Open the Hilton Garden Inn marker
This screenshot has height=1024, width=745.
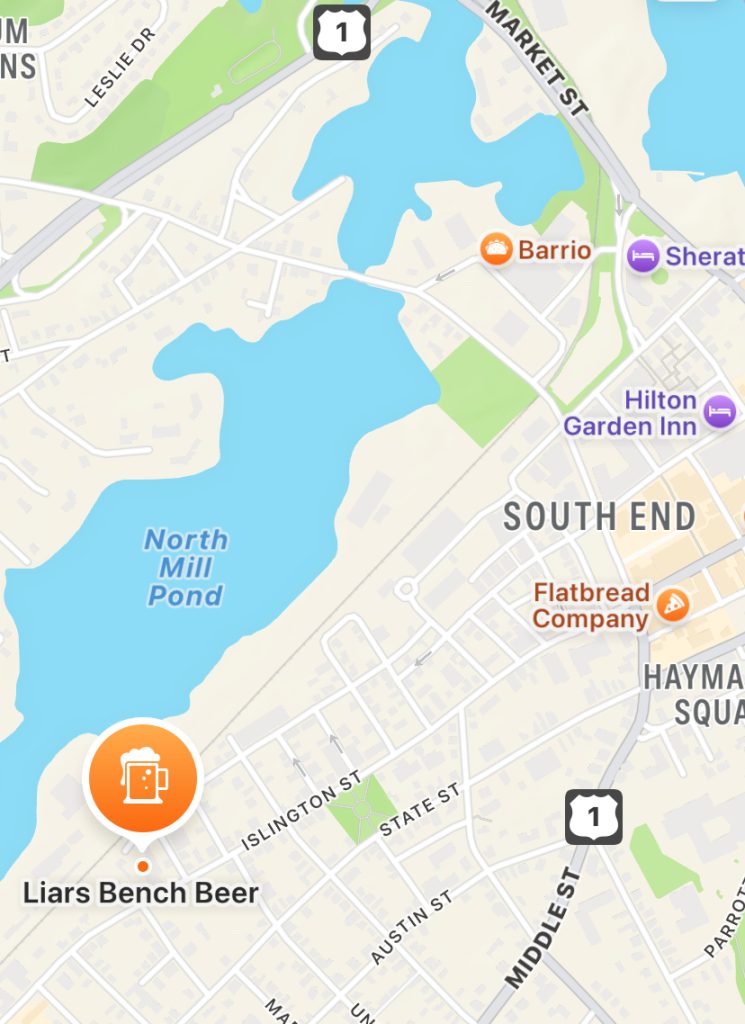point(720,410)
